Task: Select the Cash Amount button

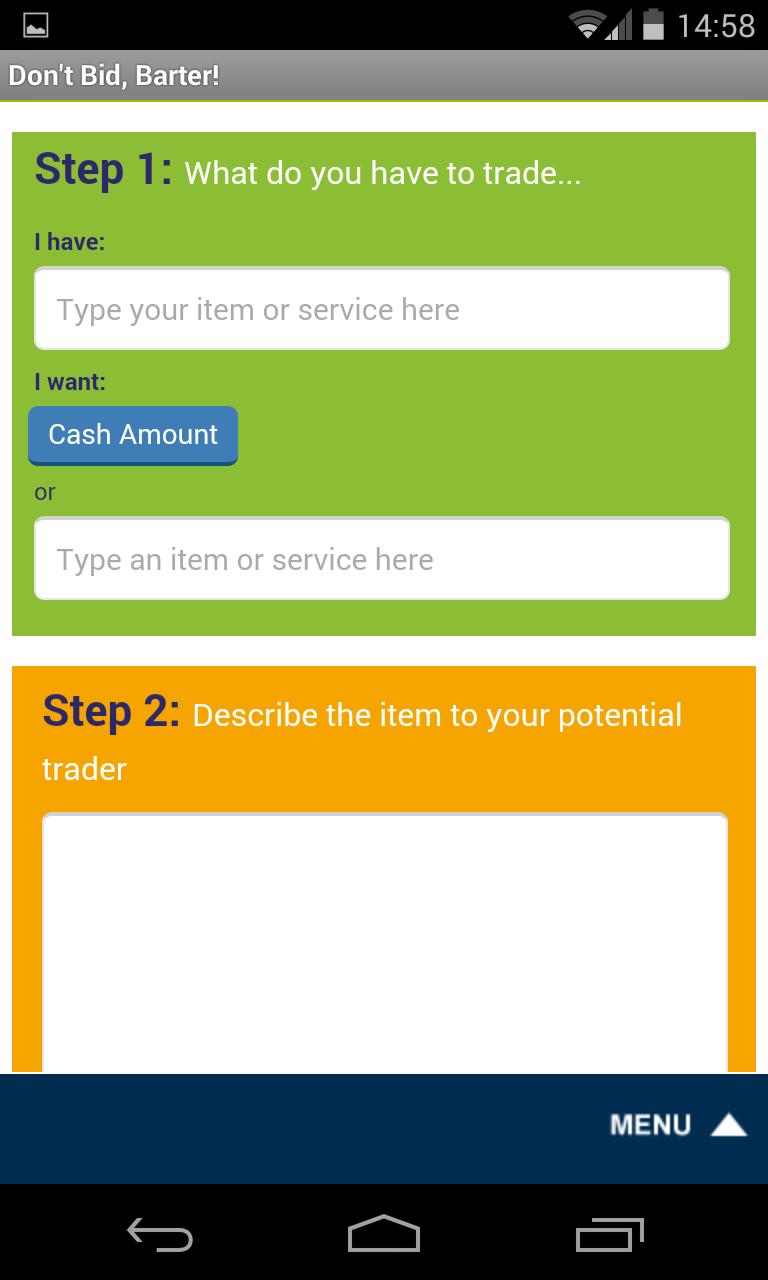Action: point(133,435)
